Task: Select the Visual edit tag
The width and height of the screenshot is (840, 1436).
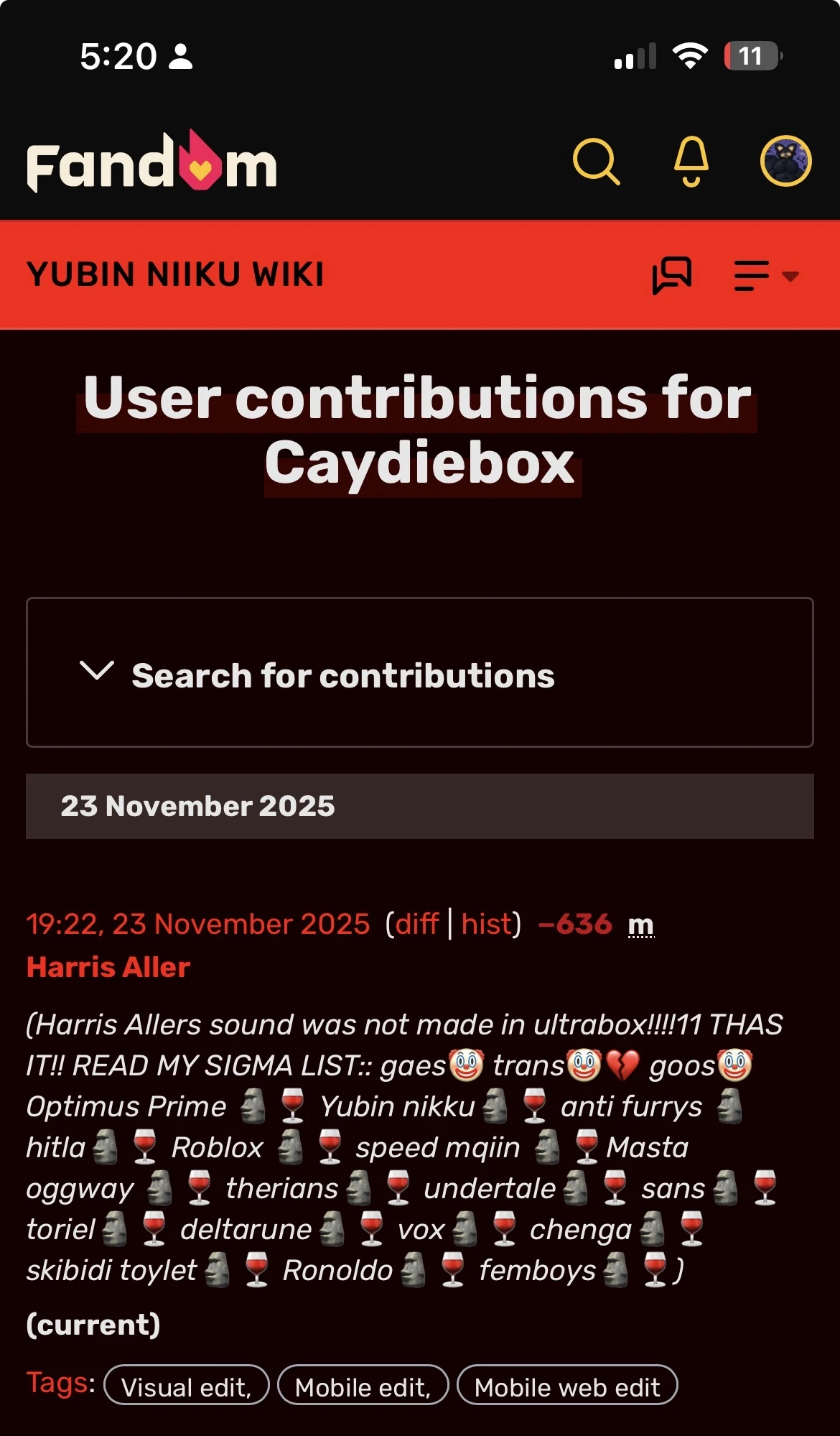Action: coord(187,1386)
